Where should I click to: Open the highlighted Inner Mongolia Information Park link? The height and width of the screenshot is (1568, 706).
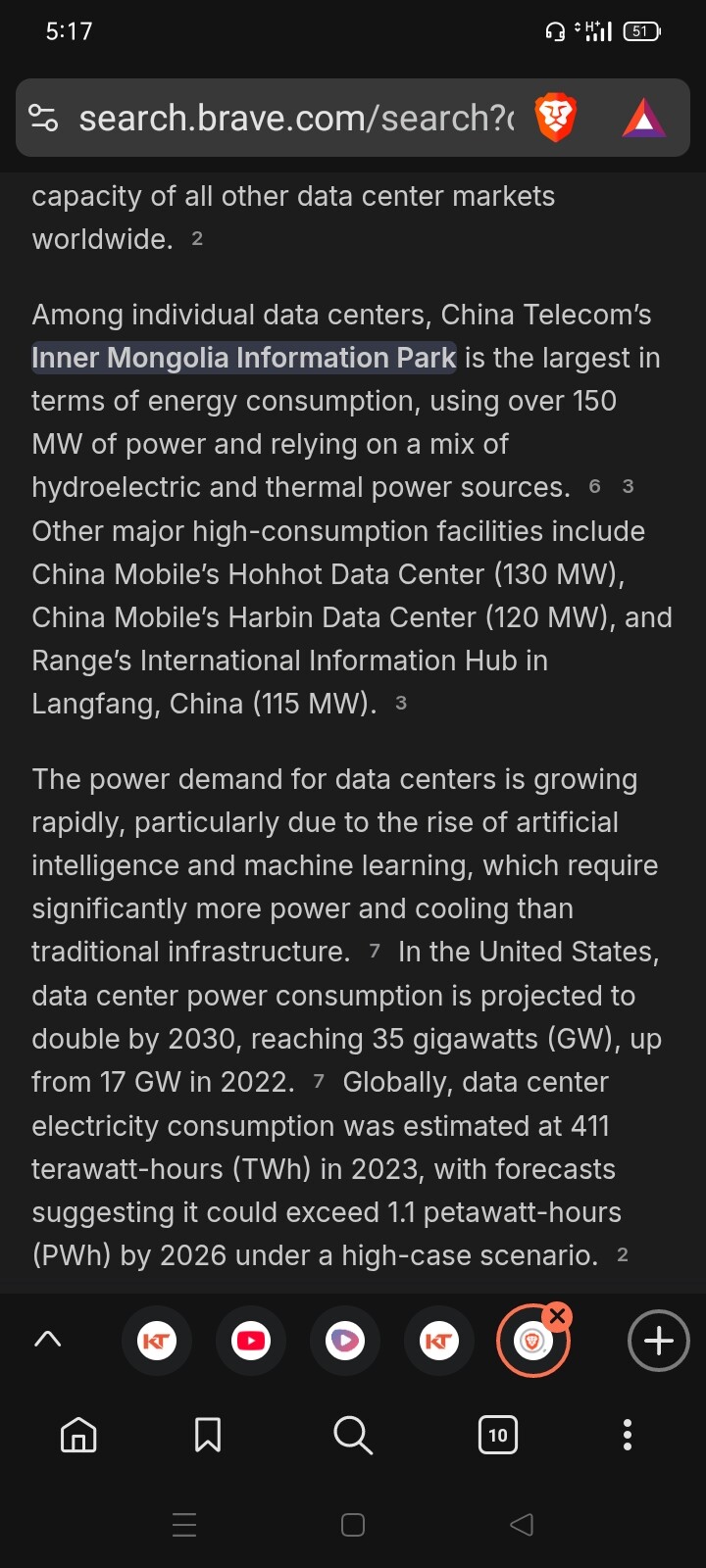click(243, 358)
